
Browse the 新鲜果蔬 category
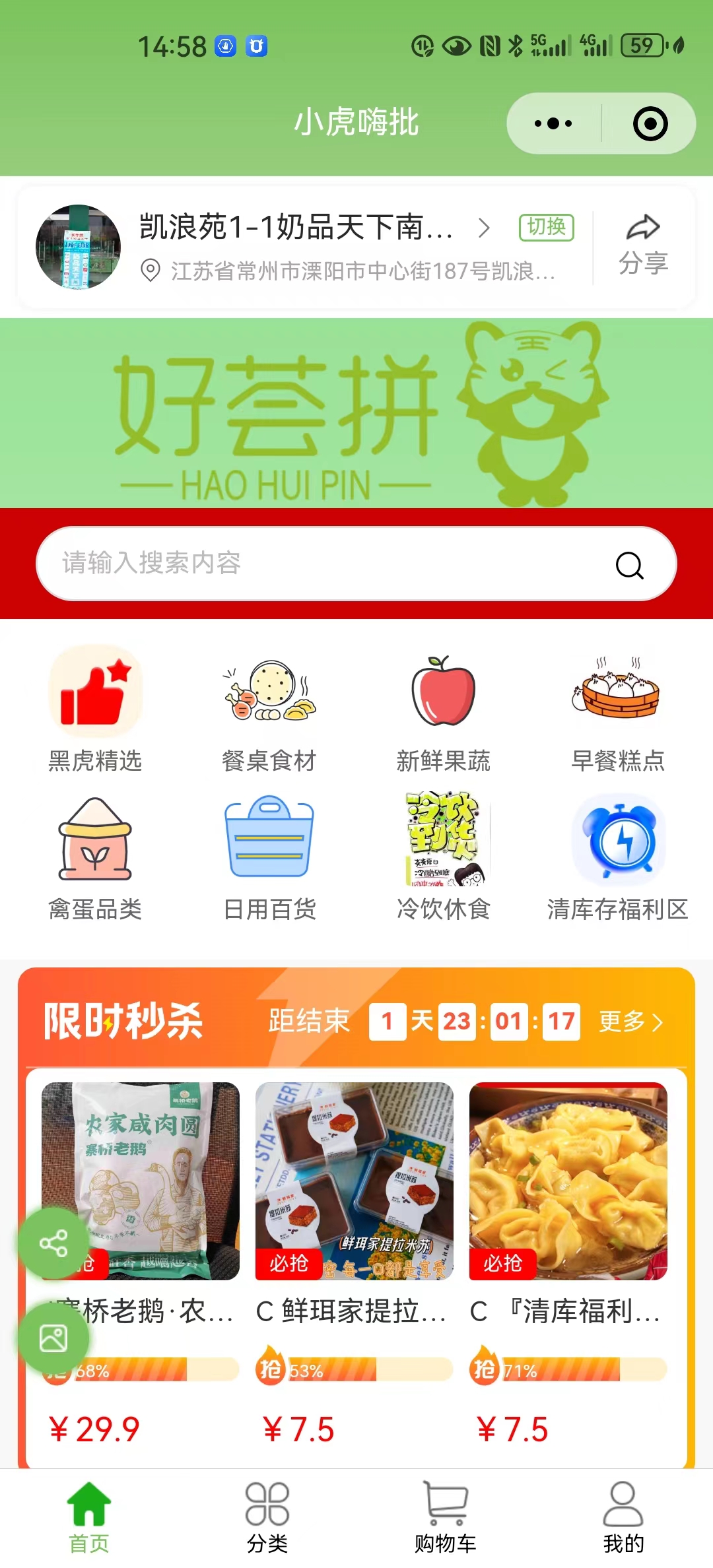[443, 709]
